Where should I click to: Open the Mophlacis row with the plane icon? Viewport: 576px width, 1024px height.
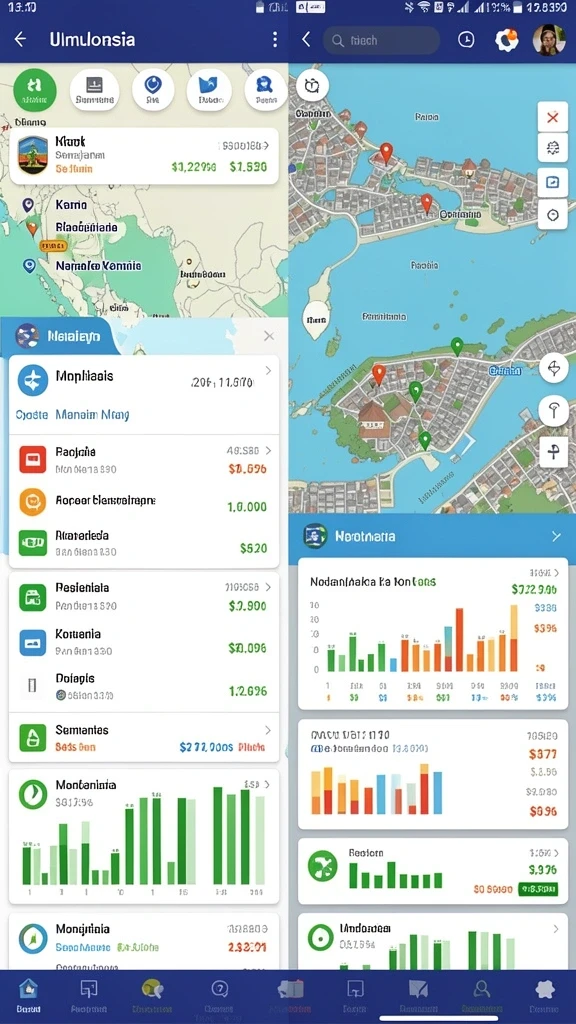click(x=144, y=394)
